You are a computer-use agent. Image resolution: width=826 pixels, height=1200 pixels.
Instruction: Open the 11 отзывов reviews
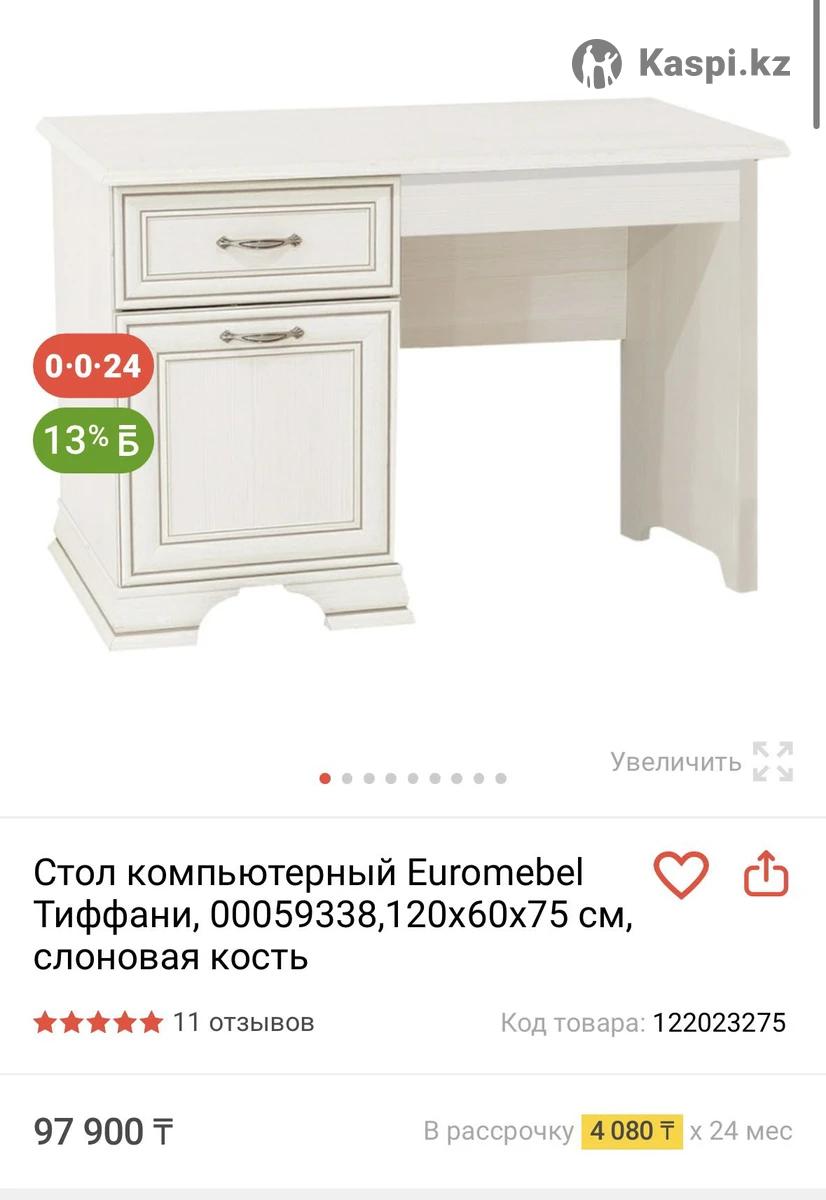[243, 1022]
